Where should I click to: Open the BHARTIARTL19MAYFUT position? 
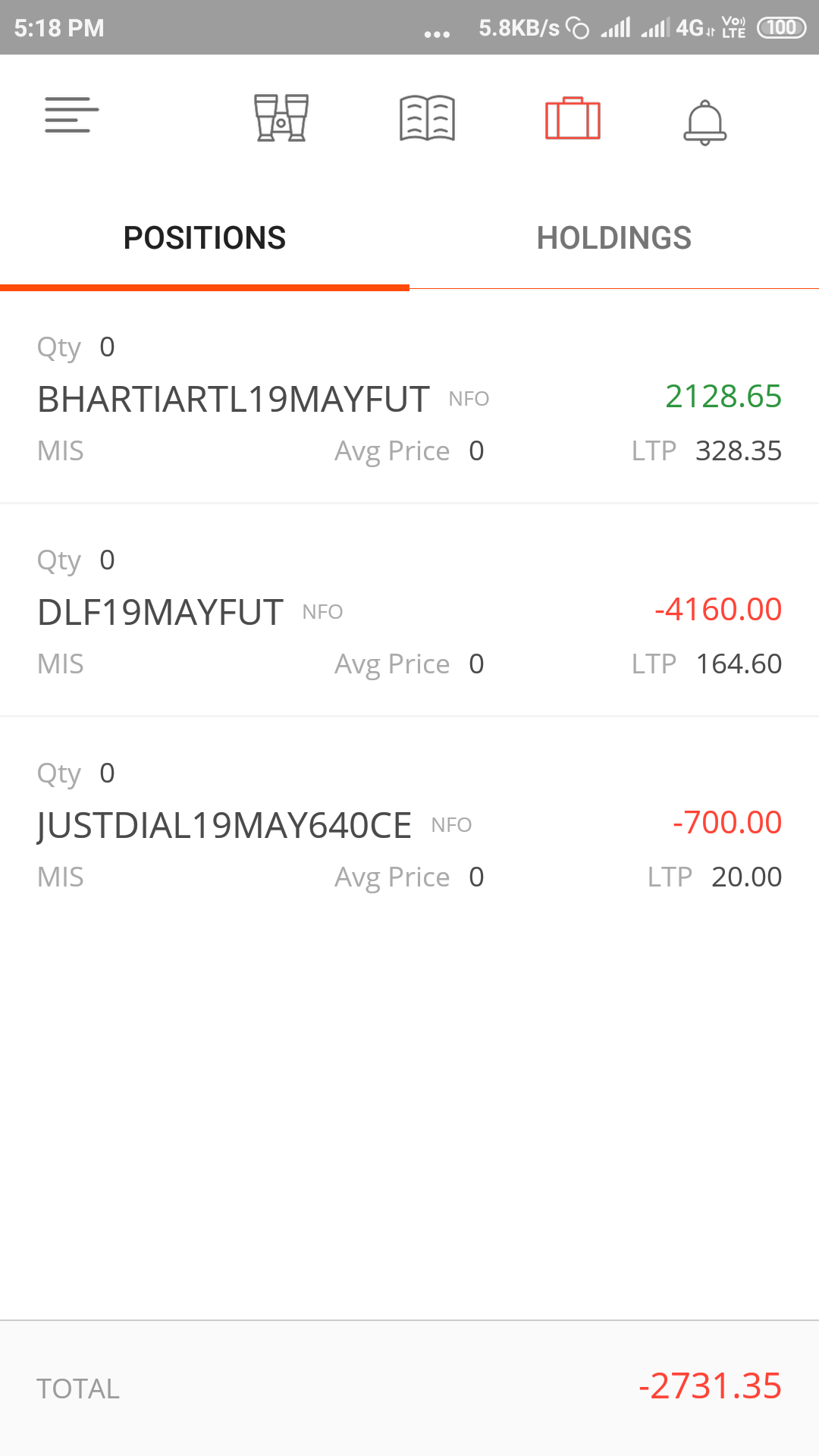409,398
